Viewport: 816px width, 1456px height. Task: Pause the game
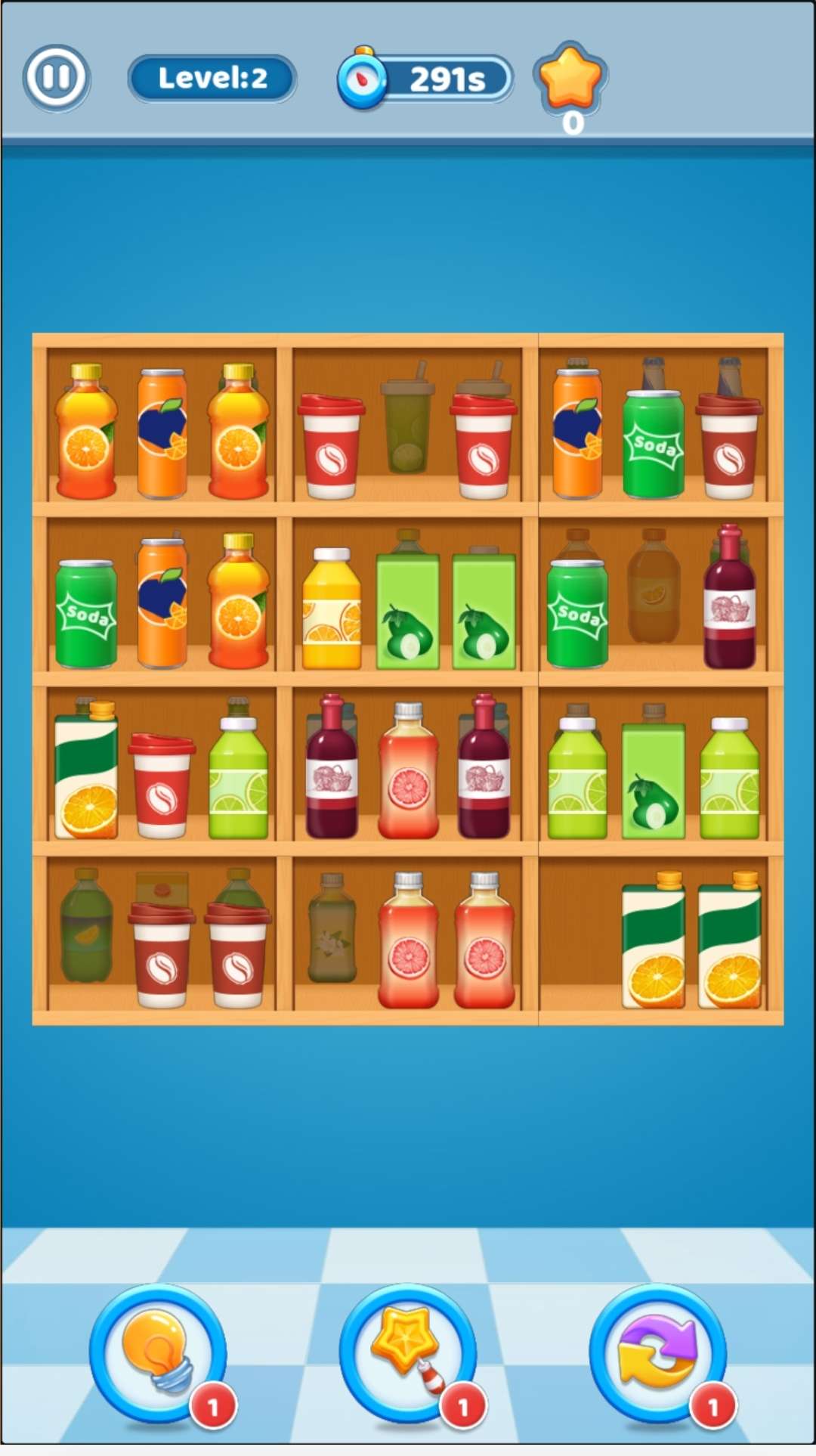click(x=57, y=78)
